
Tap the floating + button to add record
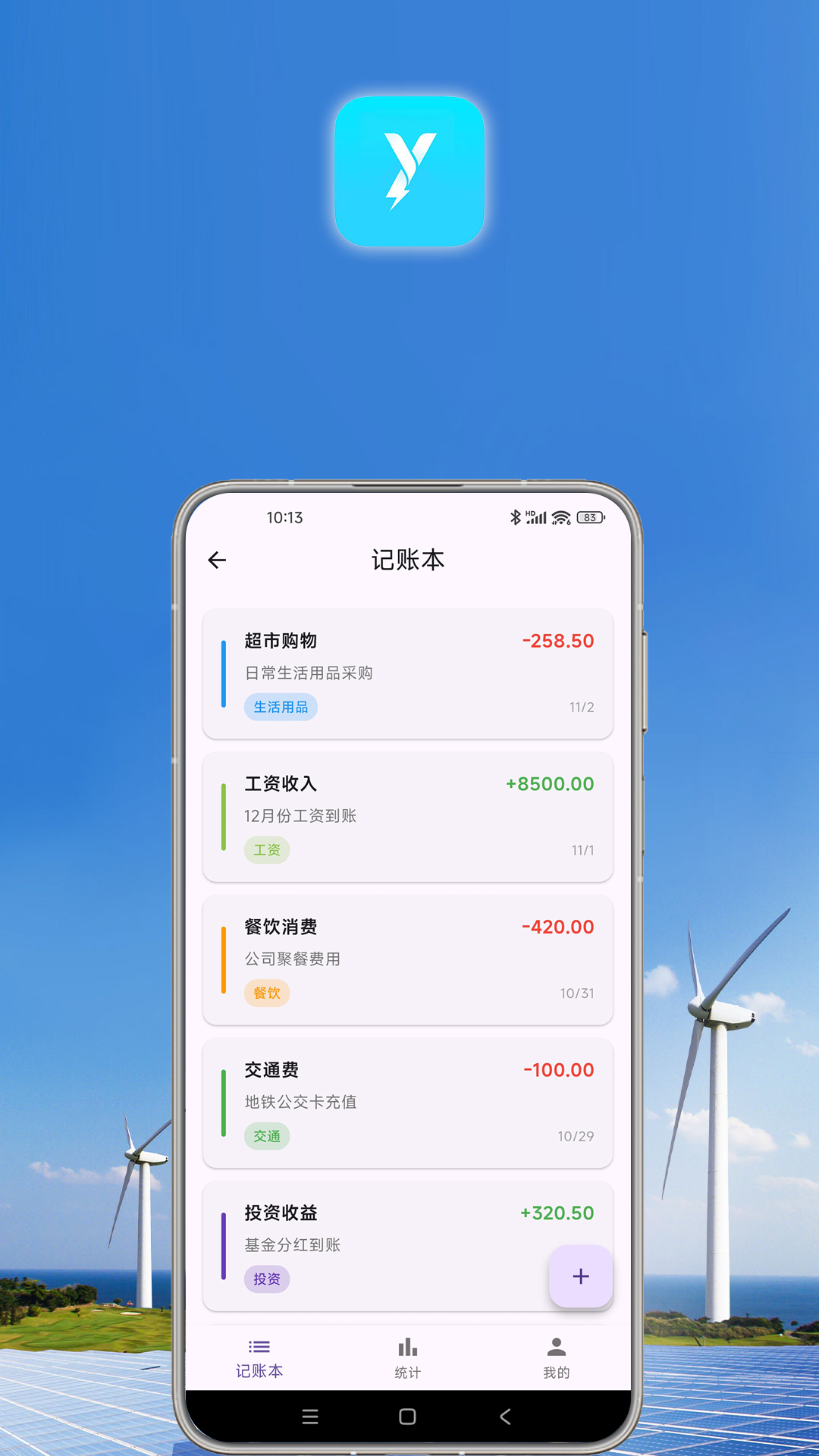(579, 1276)
